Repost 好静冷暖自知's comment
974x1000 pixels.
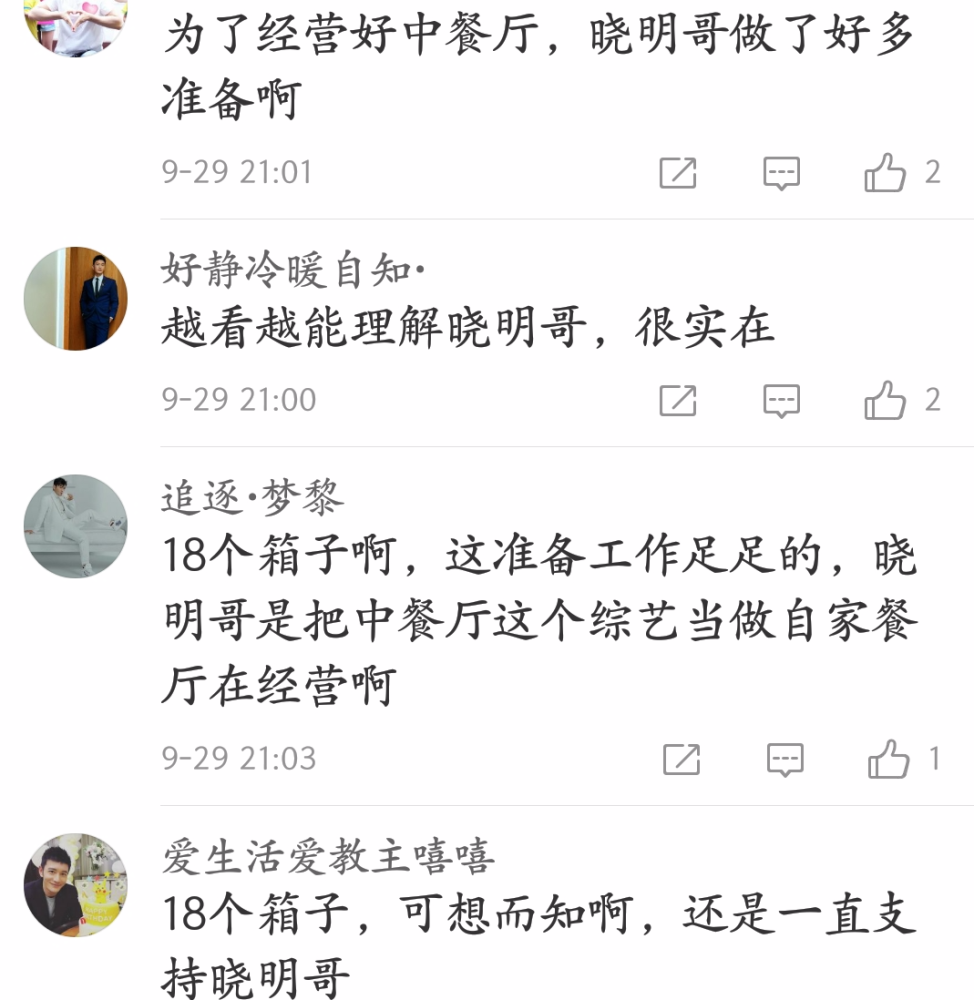pyautogui.click(x=677, y=400)
